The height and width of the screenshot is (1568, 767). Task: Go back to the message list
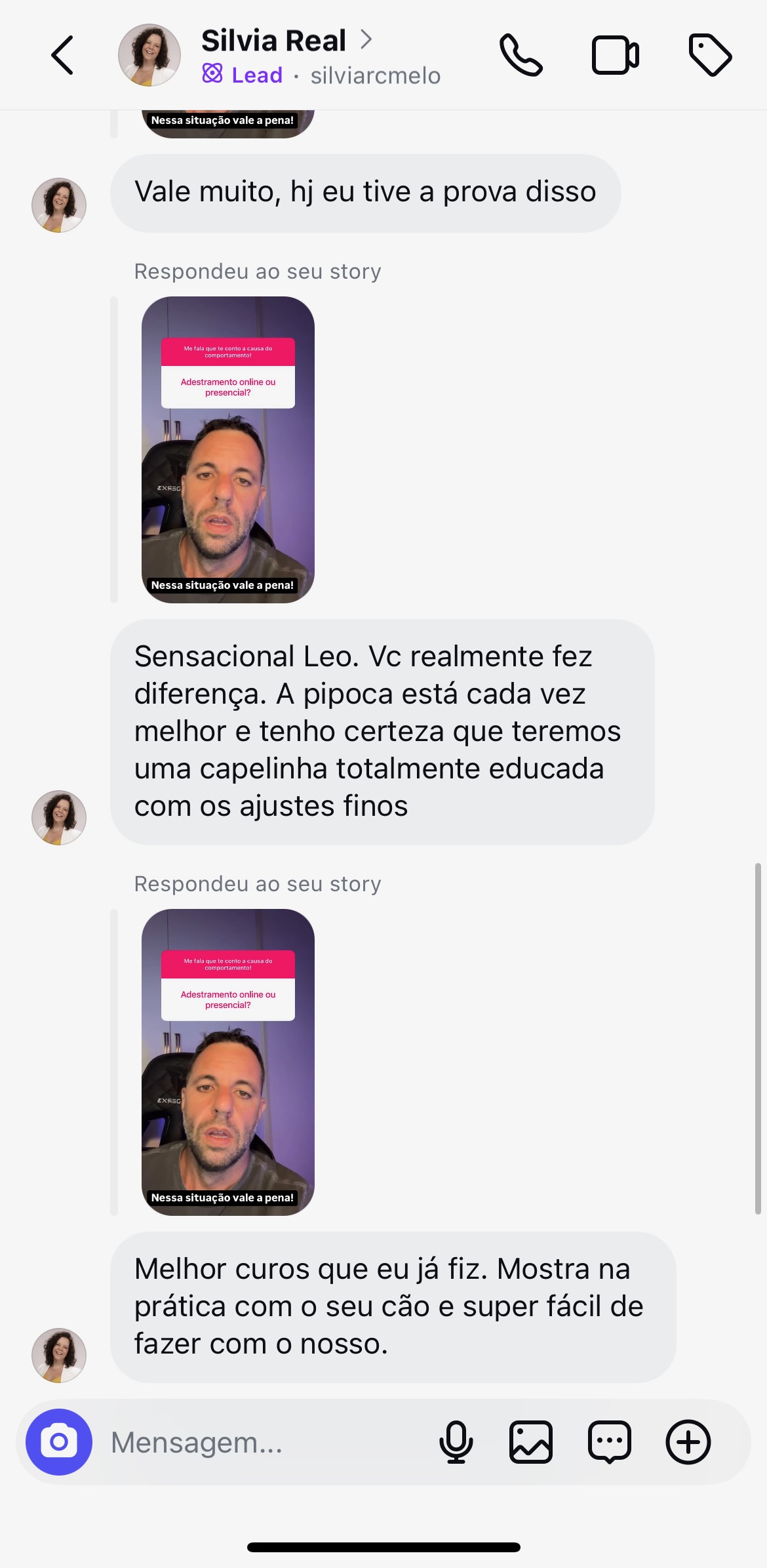(63, 56)
